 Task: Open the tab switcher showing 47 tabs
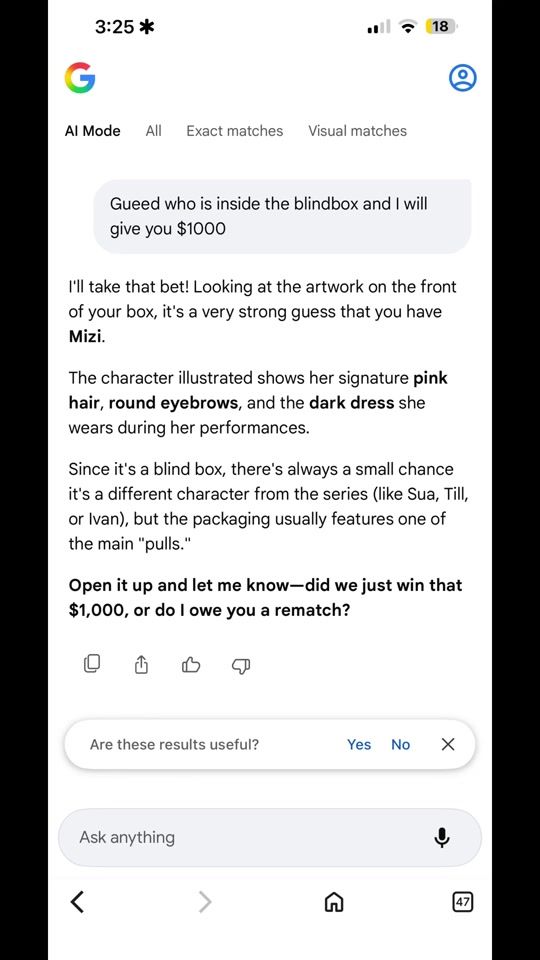coord(463,901)
